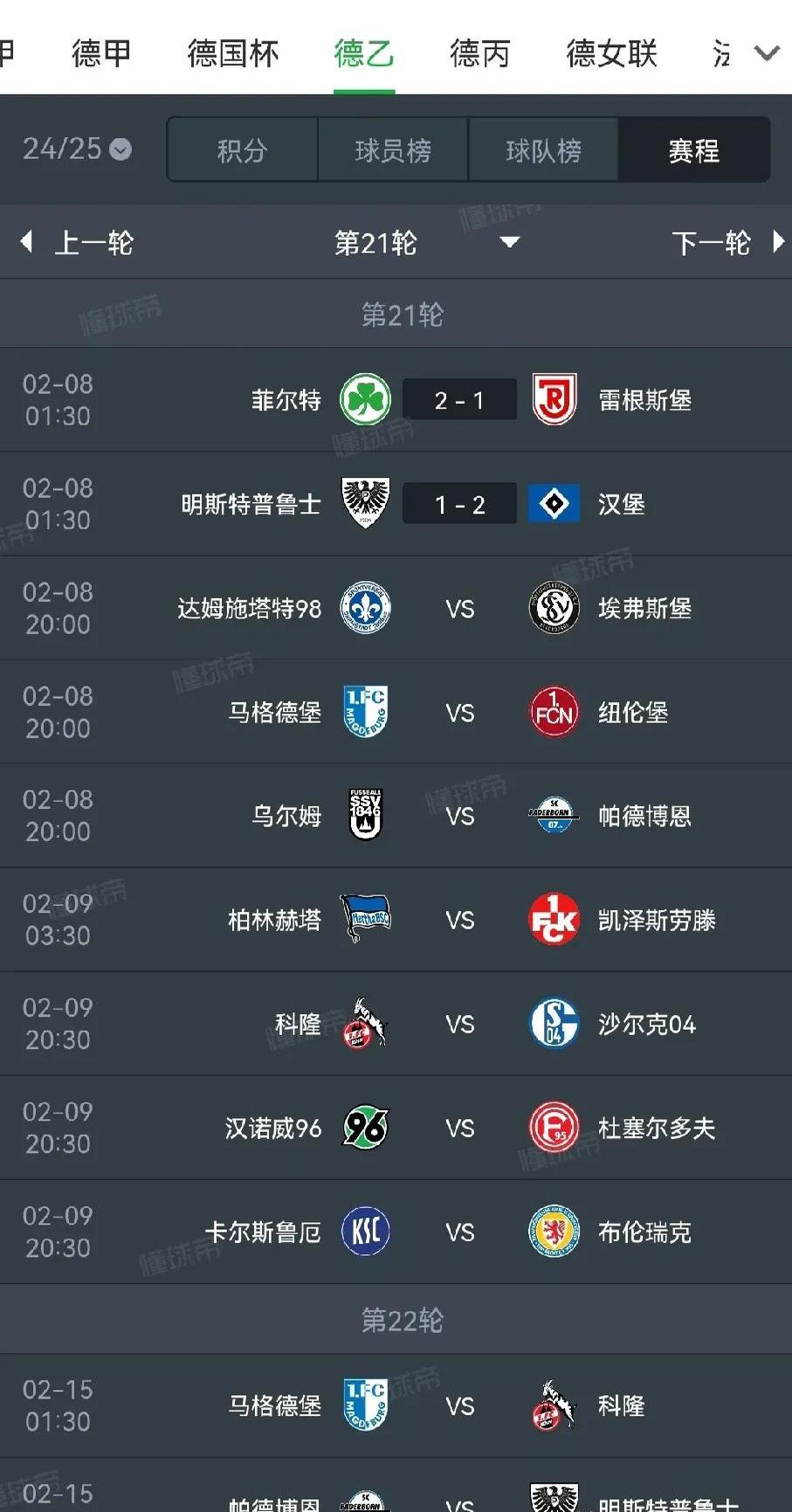Expand the league list chevron

767,54
